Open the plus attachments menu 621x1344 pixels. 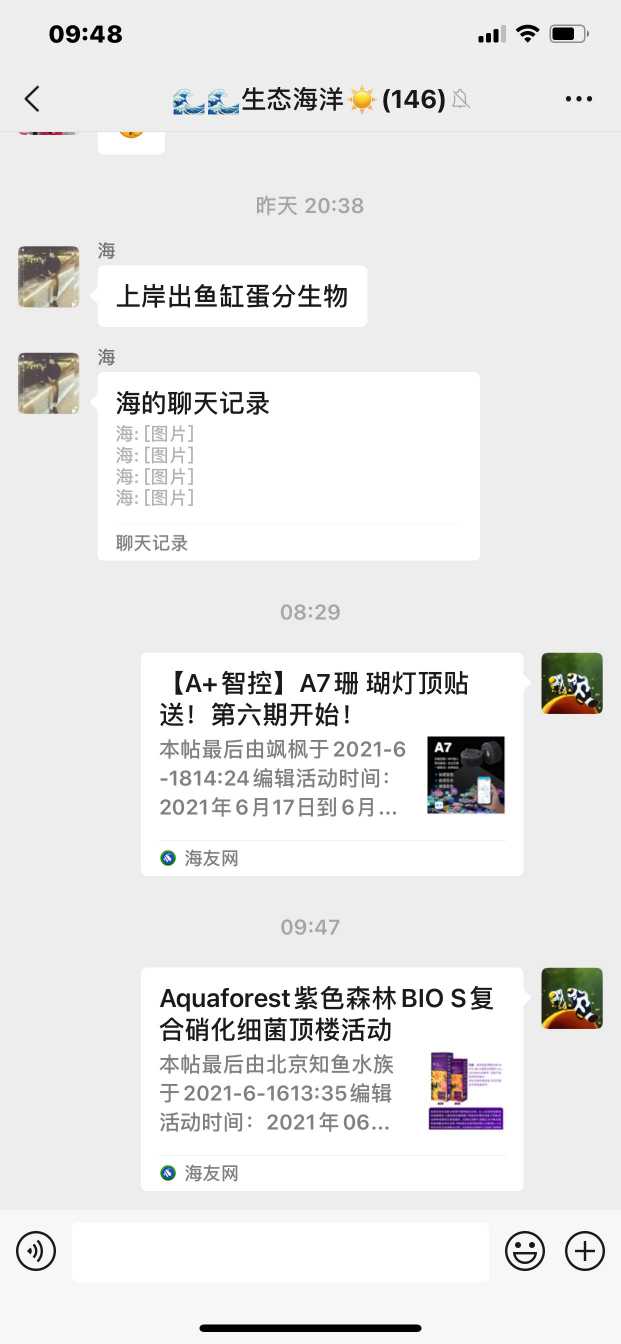click(x=585, y=1251)
